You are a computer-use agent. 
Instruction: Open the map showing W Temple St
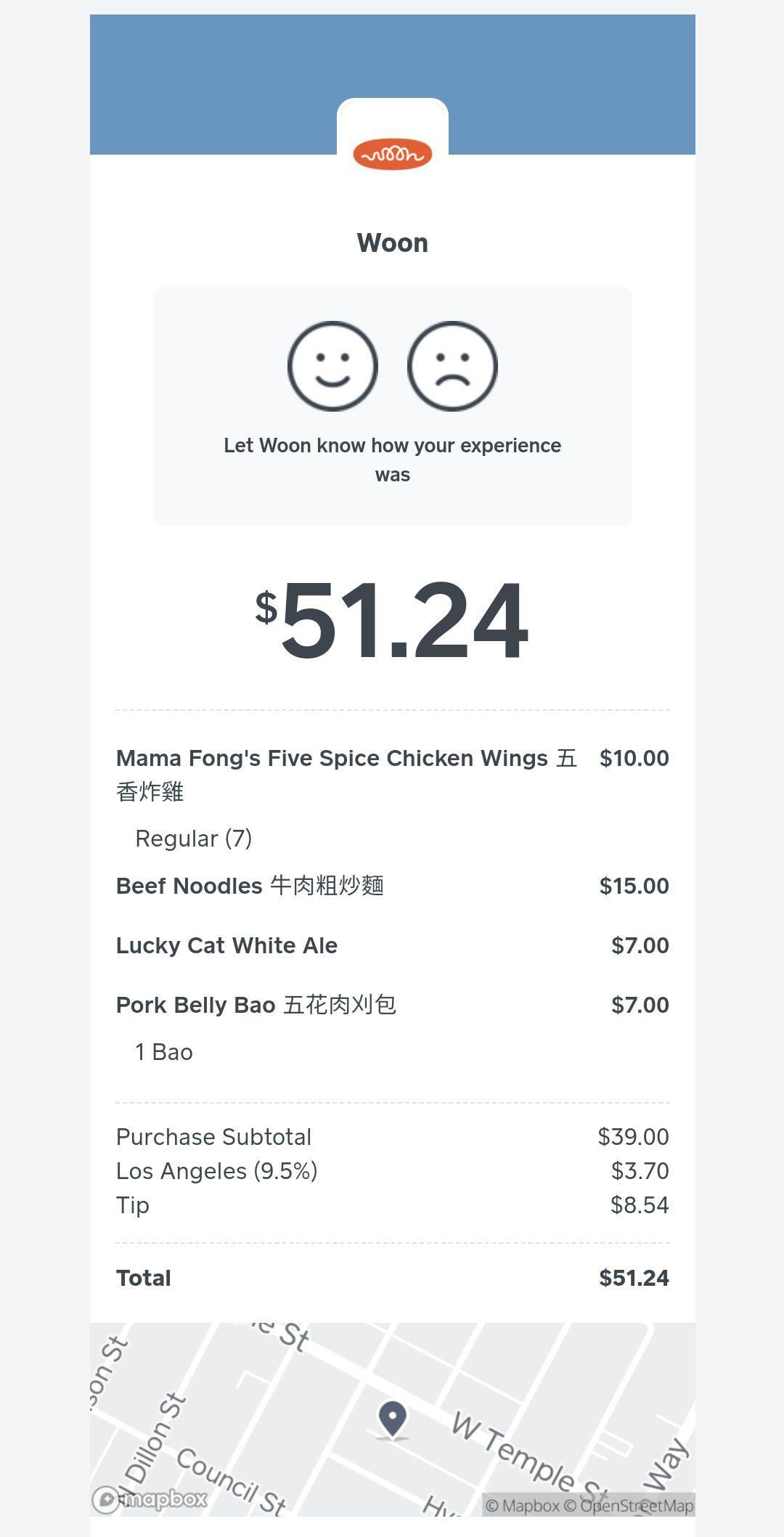(x=393, y=1419)
